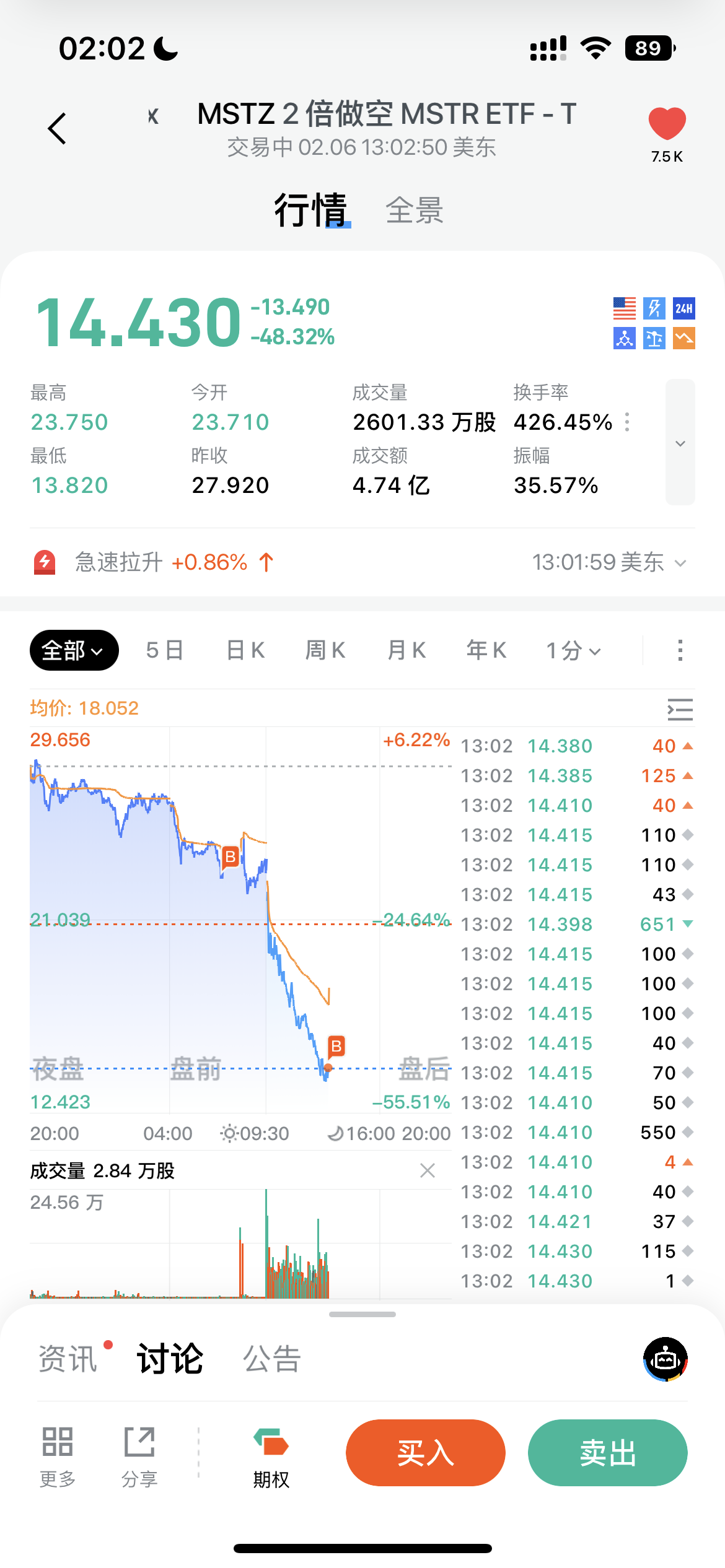Screen dimensions: 725x1568
Task: Close the 成交量 volume indicator panel
Action: 428,1170
